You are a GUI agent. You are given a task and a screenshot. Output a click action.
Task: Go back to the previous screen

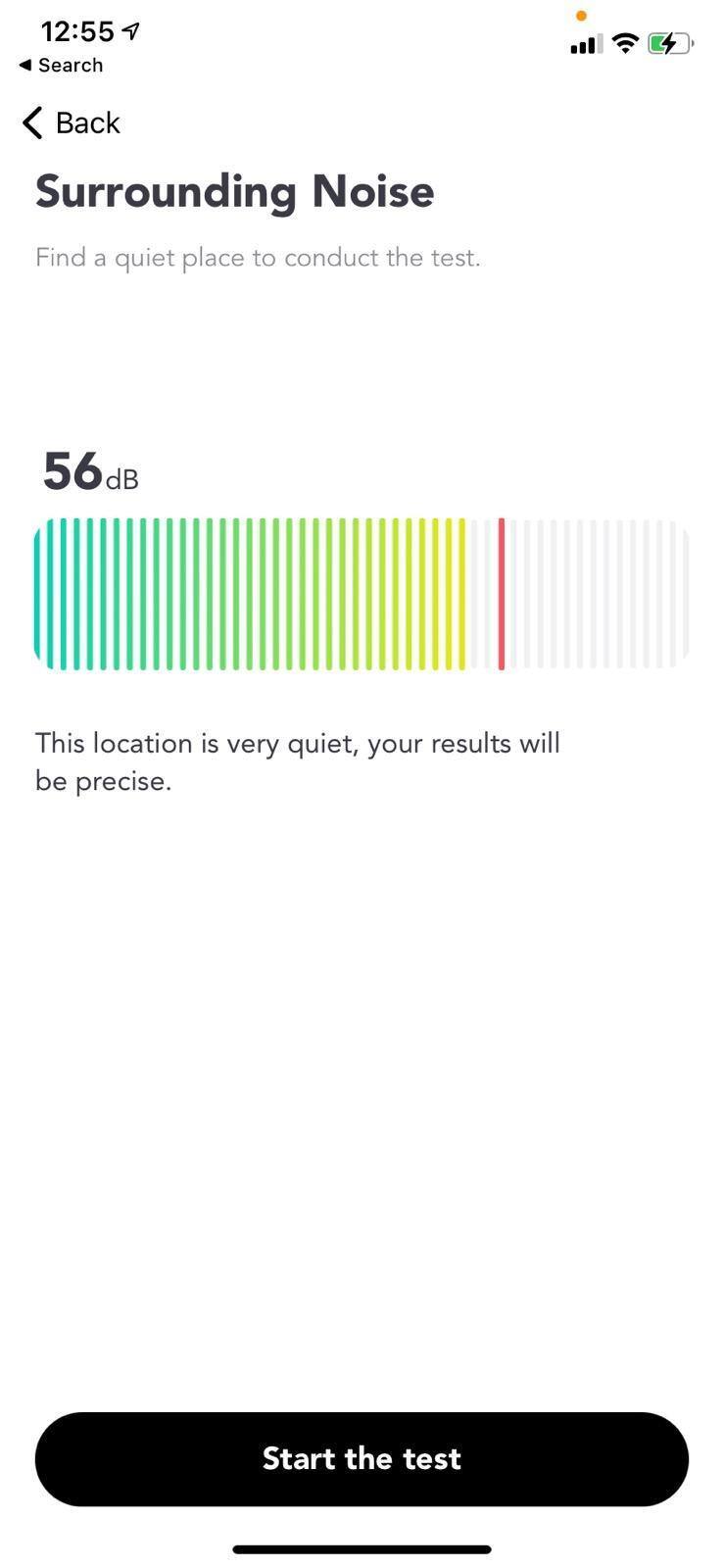(x=71, y=123)
